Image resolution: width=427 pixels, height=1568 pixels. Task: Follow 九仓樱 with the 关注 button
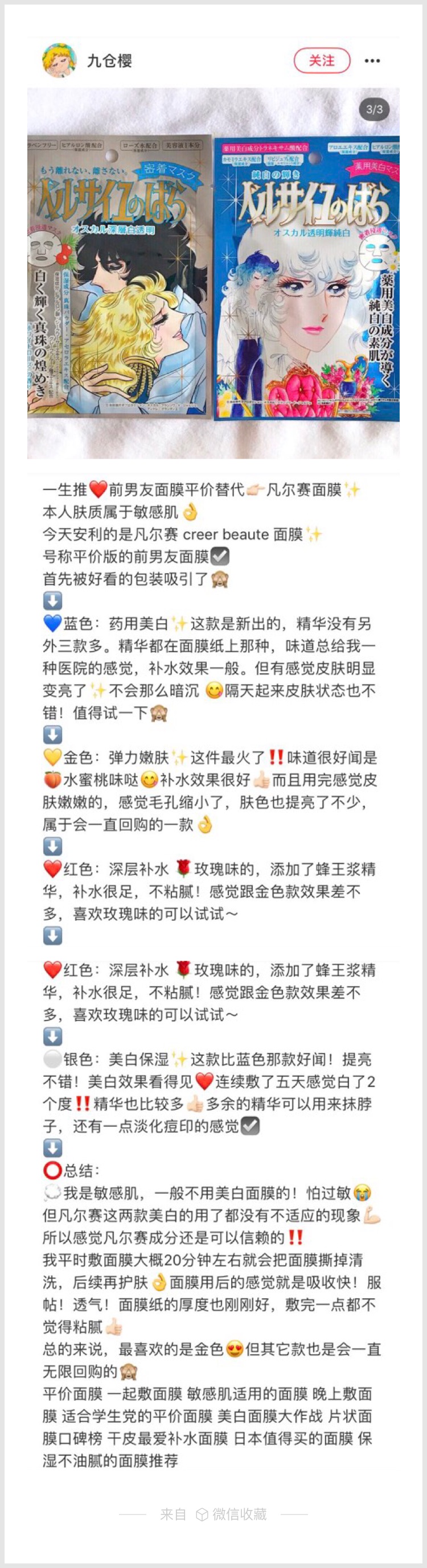coord(322,60)
